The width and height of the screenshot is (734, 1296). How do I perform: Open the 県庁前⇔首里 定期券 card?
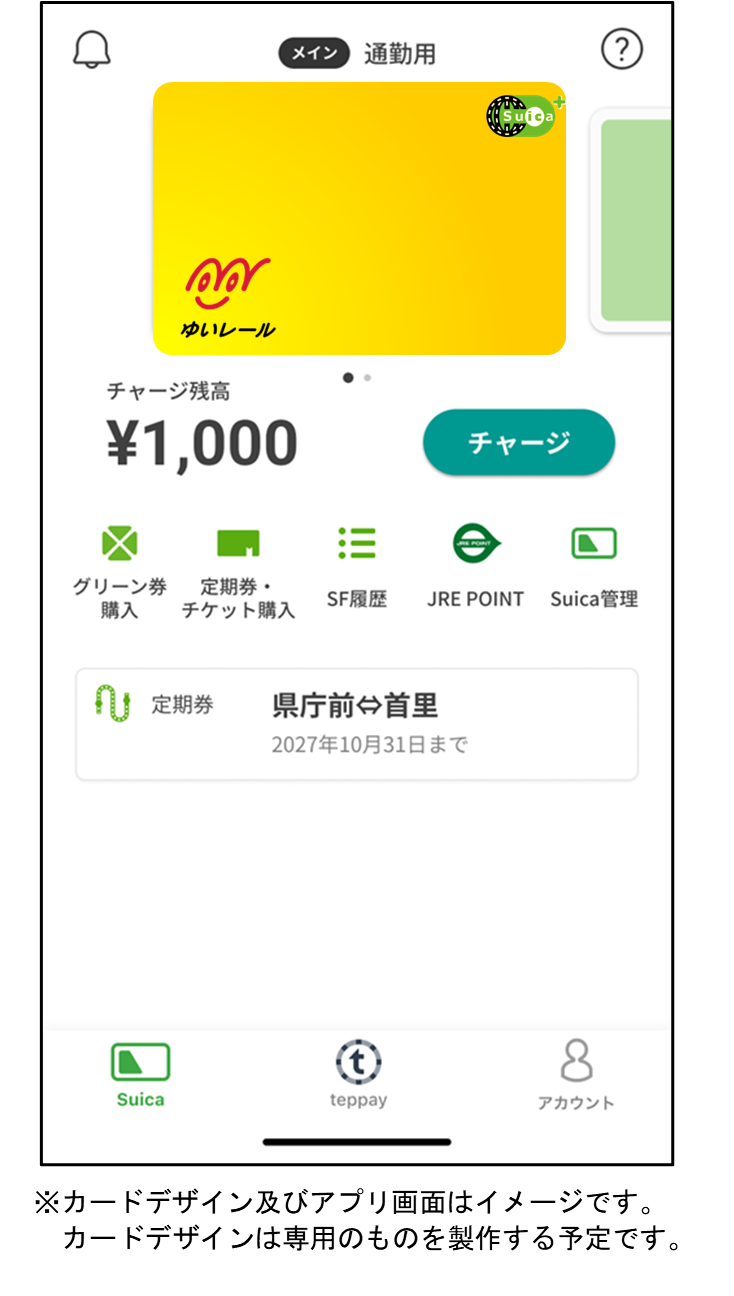coord(357,724)
